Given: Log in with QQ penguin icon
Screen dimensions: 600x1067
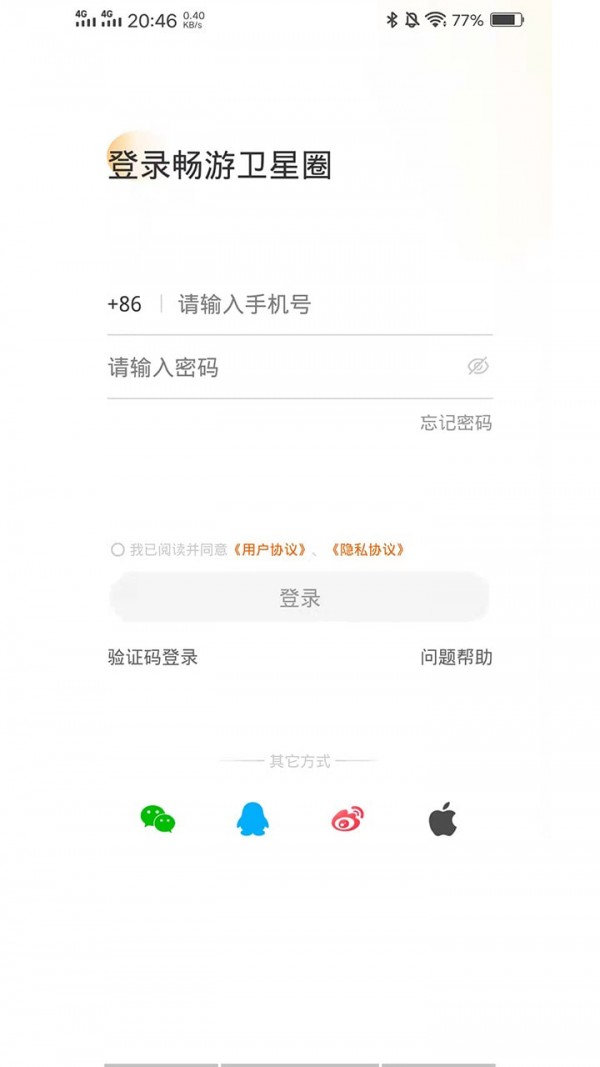Looking at the screenshot, I should pyautogui.click(x=252, y=819).
